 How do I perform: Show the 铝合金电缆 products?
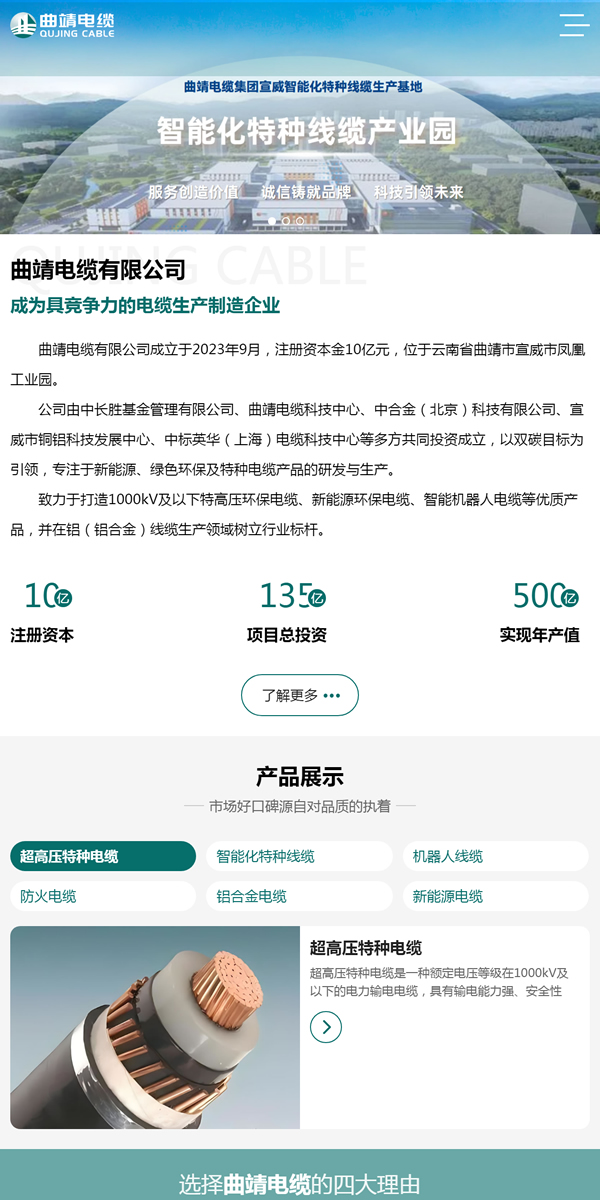tap(299, 896)
